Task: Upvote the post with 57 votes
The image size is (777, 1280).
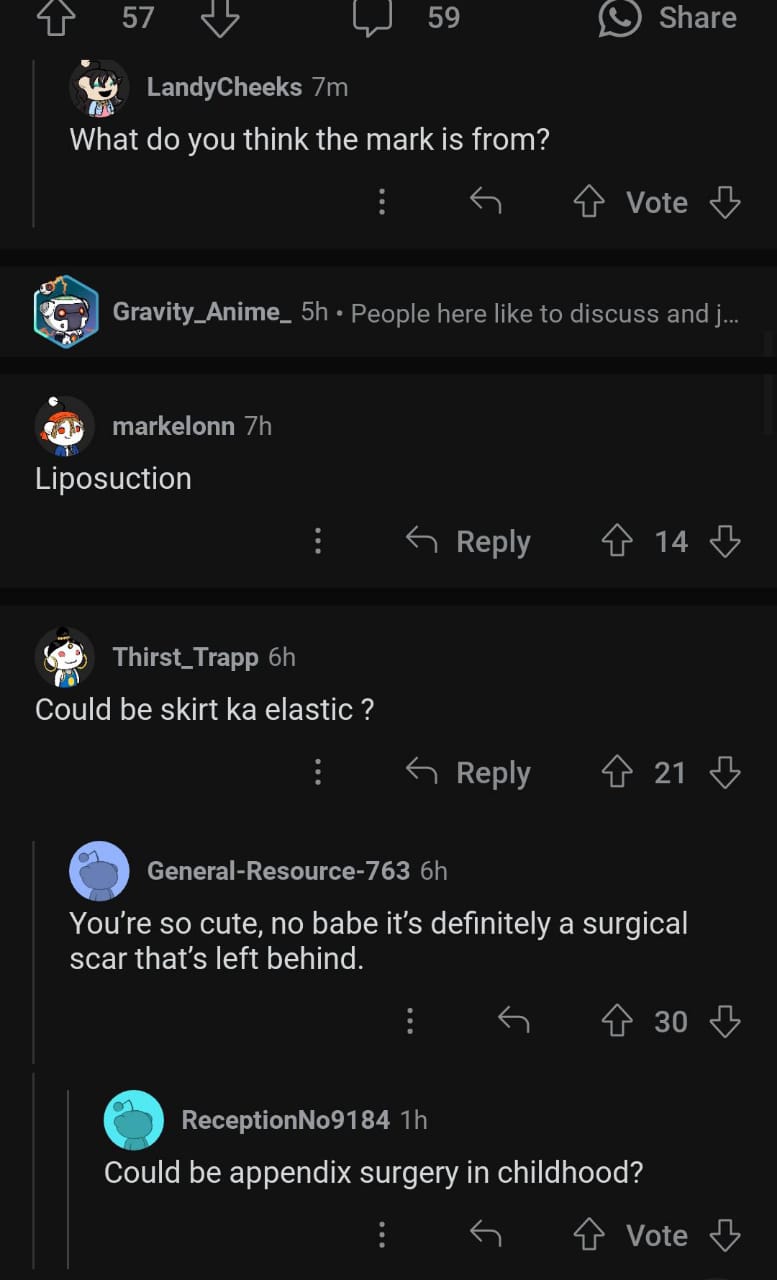Action: click(56, 18)
